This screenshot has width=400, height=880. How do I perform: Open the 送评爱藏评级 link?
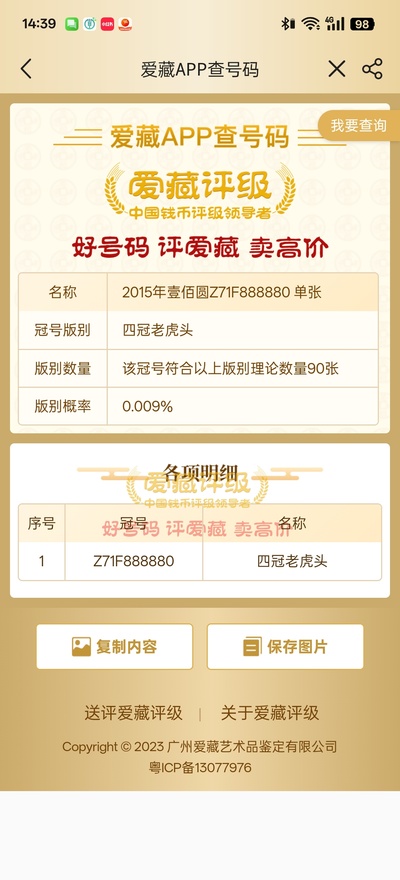pyautogui.click(x=134, y=713)
